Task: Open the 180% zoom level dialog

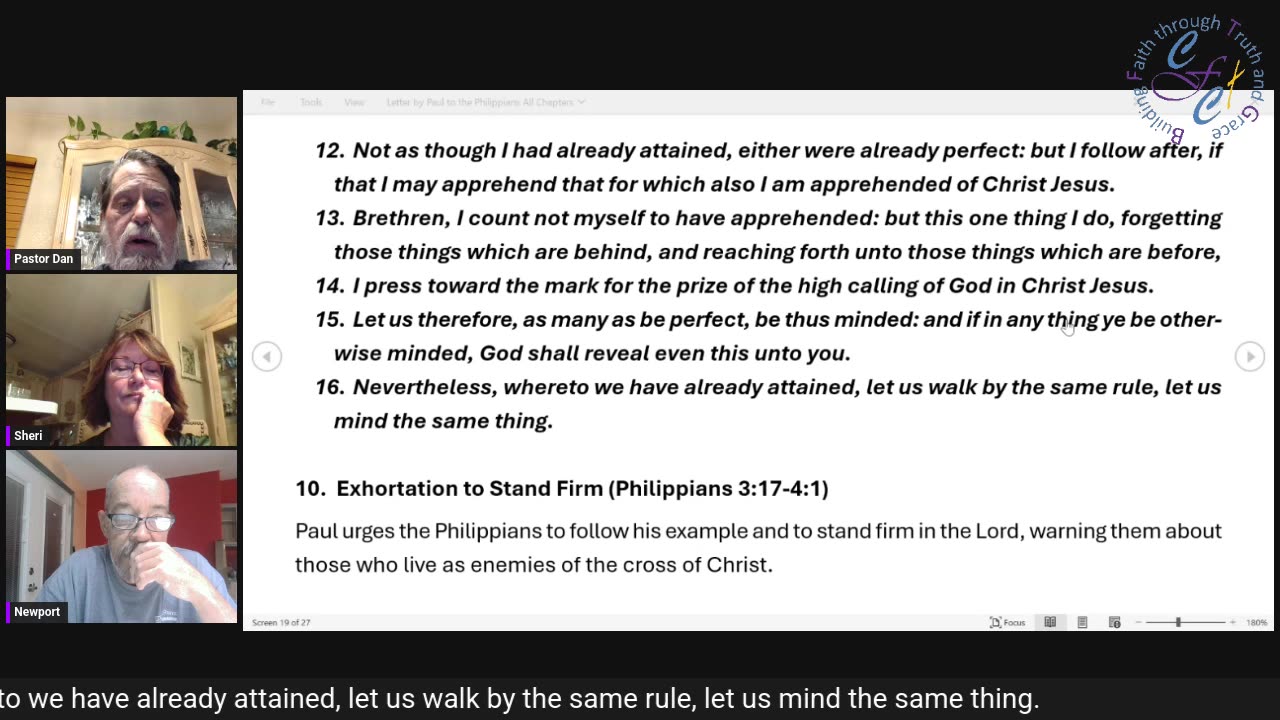Action: pos(1257,622)
